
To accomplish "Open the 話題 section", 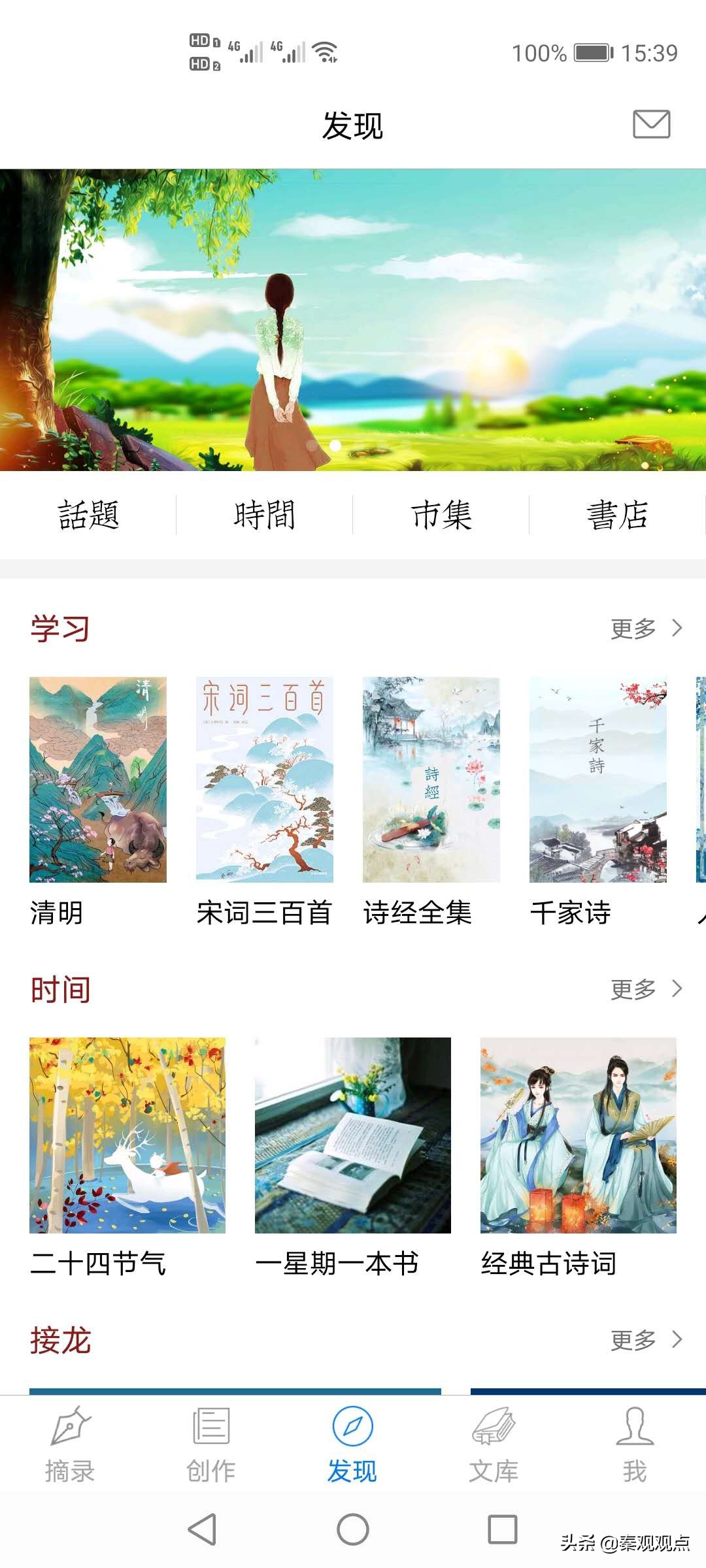I will click(x=88, y=515).
